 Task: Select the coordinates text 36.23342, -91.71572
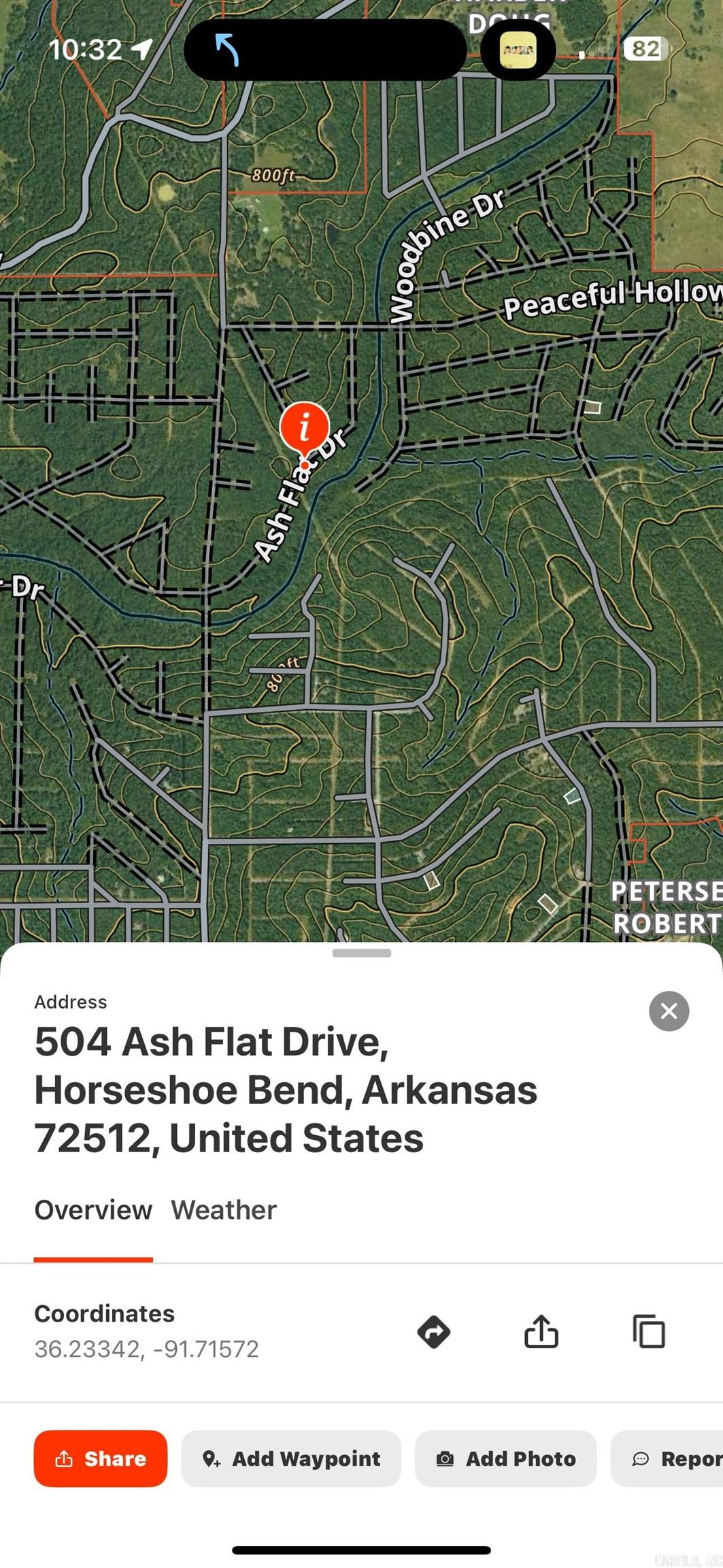tap(146, 1349)
